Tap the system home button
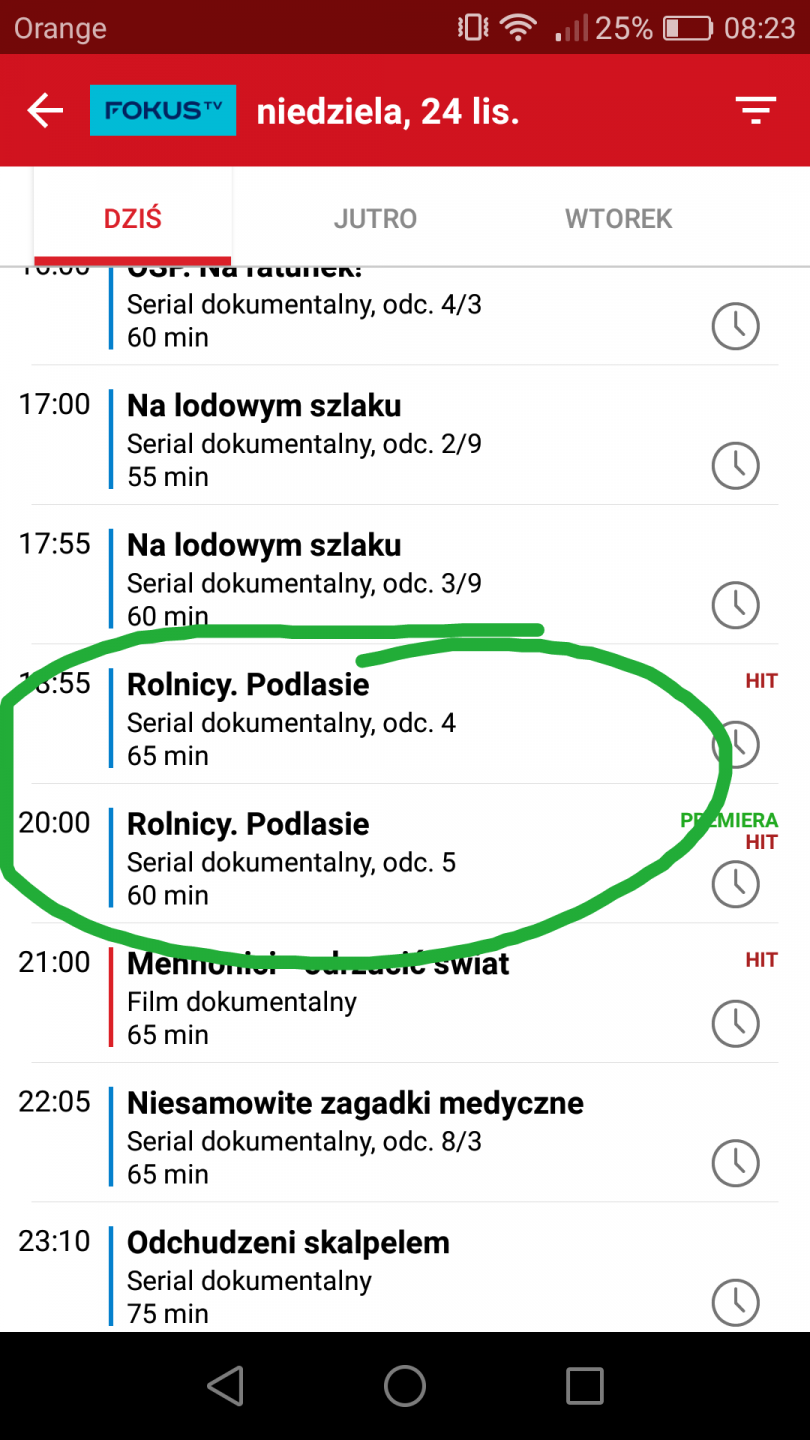 (405, 1386)
